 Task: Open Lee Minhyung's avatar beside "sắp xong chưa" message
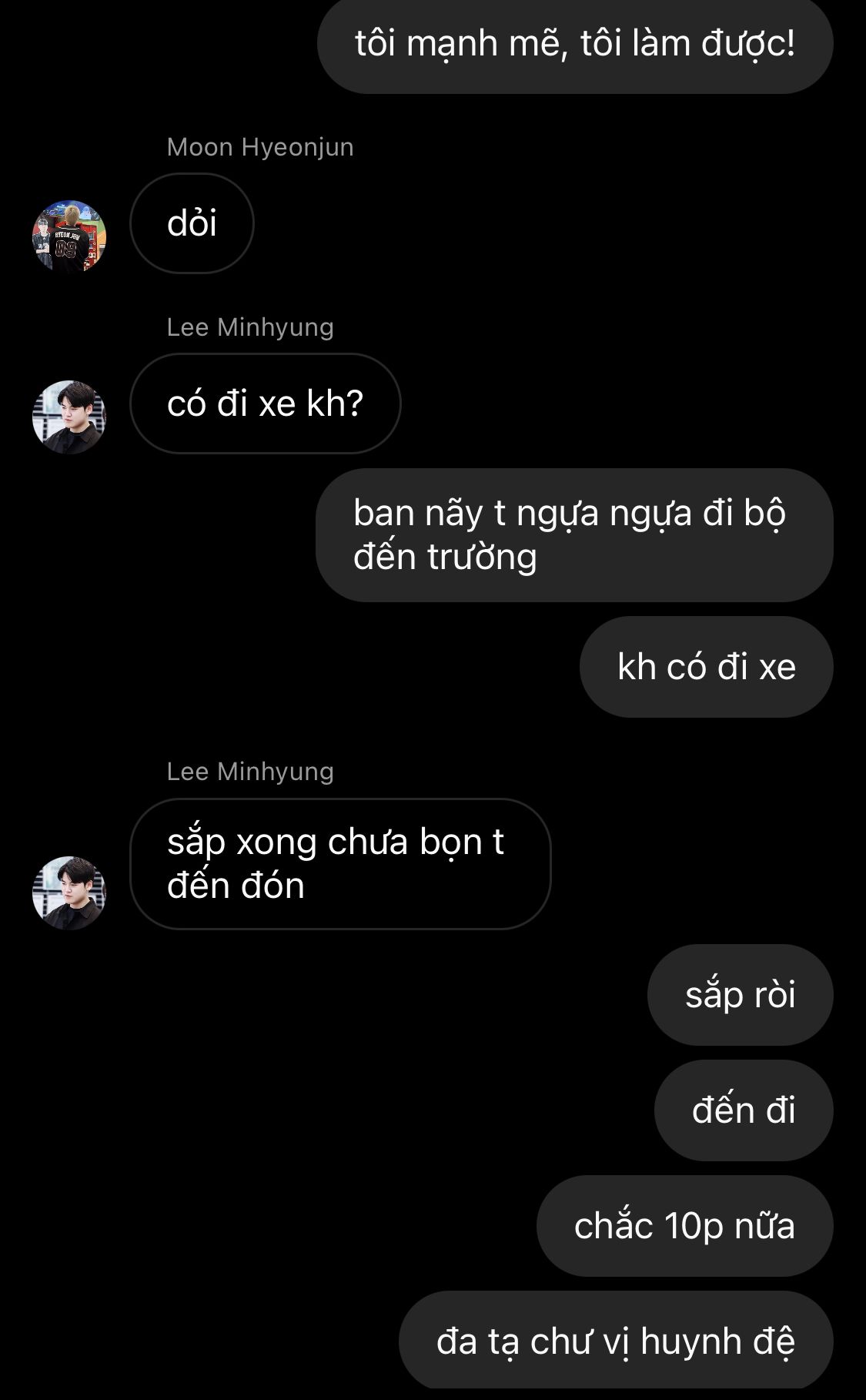[69, 893]
